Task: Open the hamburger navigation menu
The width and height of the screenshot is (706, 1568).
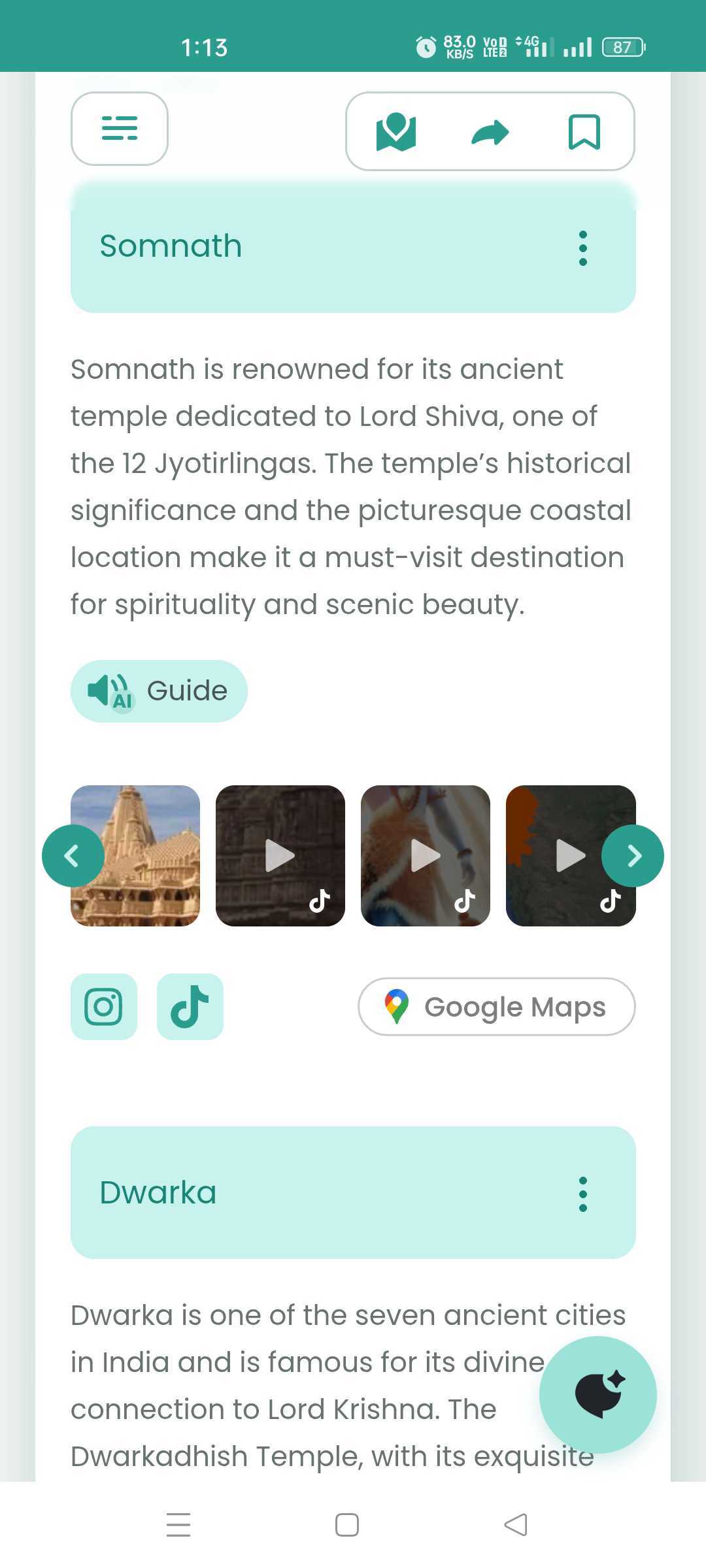Action: 120,129
